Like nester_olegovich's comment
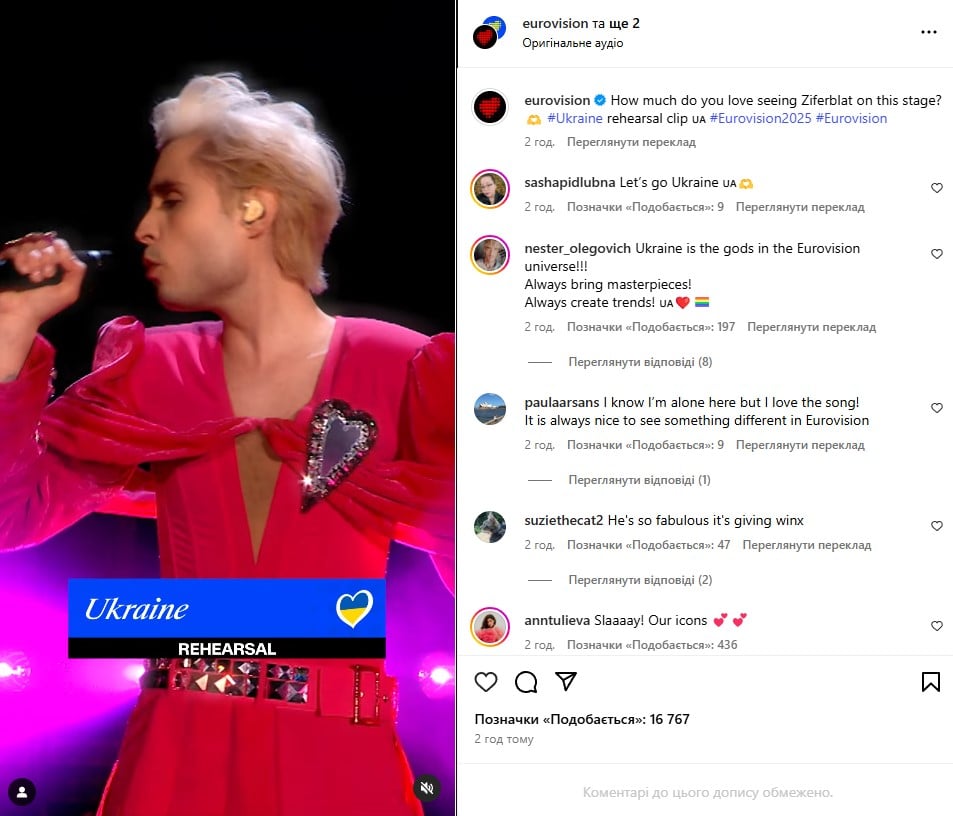Viewport: 953px width, 816px height. 937,254
